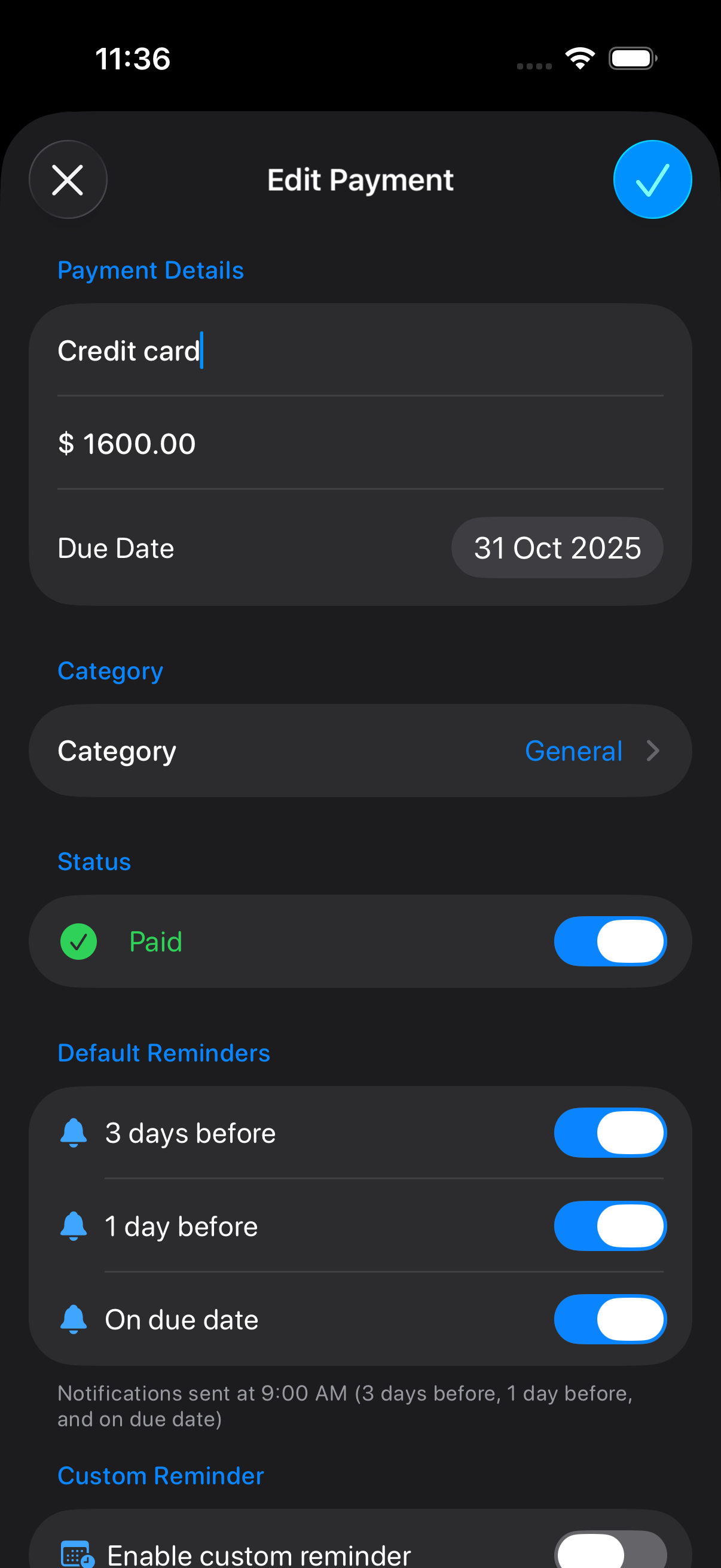The height and width of the screenshot is (1568, 721).
Task: Tap the X icon to dismiss Edit Payment
Action: point(68,179)
